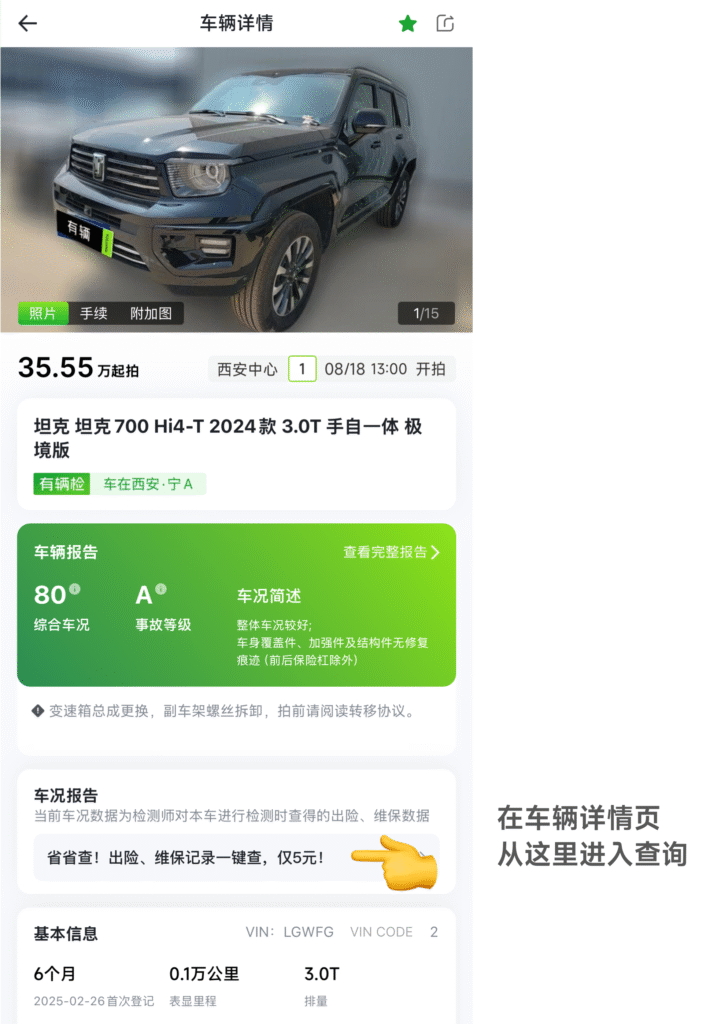The image size is (710, 1024).
Task: Show the 照片 tab
Action: (x=43, y=313)
